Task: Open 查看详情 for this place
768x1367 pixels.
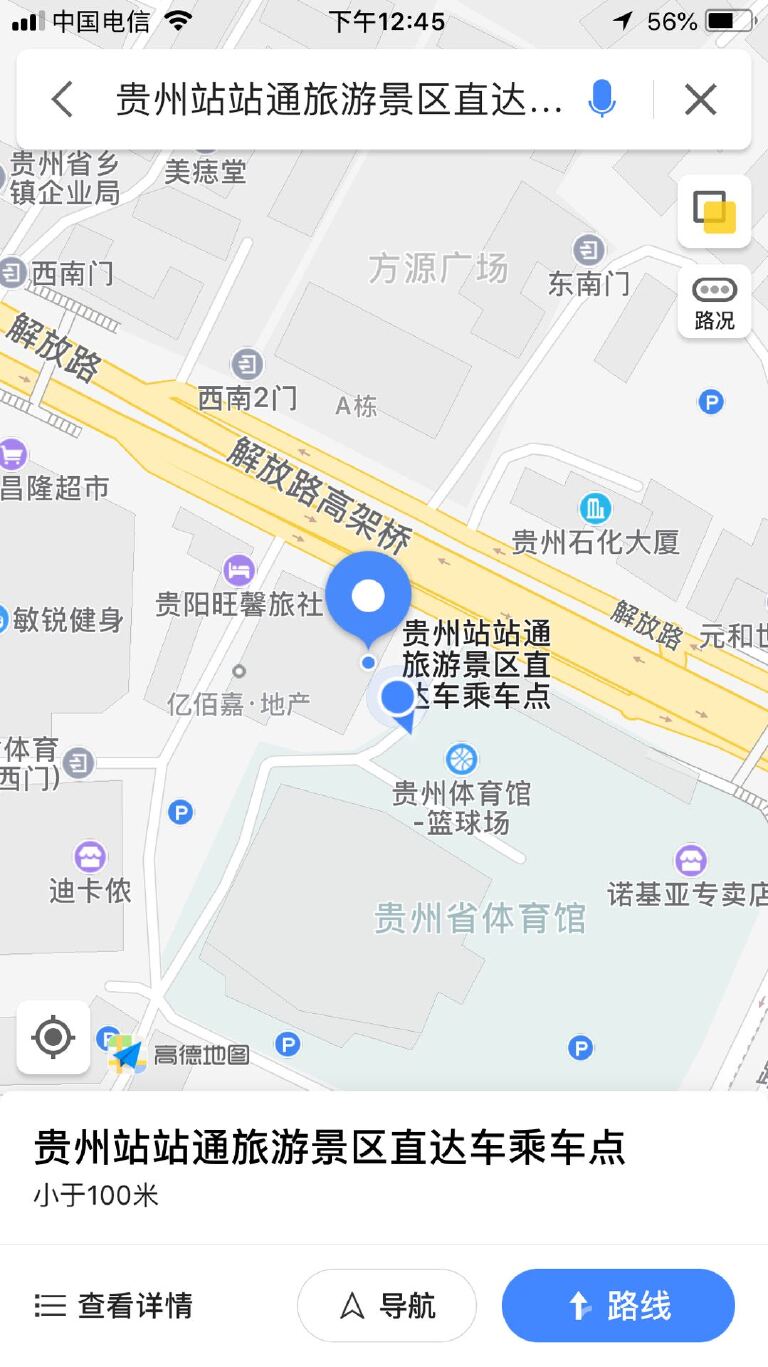Action: coord(114,1305)
